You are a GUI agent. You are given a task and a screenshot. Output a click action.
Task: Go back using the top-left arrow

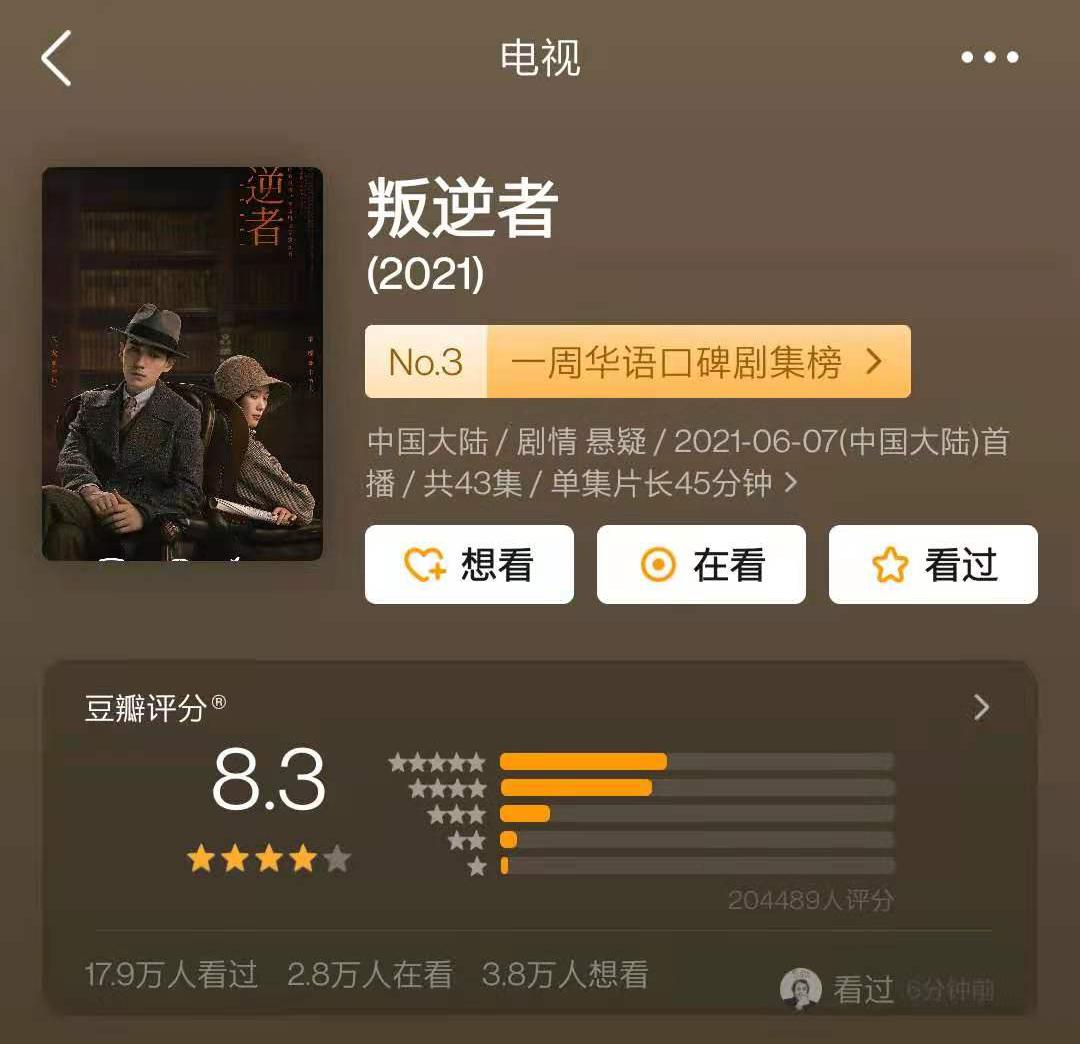pos(56,58)
